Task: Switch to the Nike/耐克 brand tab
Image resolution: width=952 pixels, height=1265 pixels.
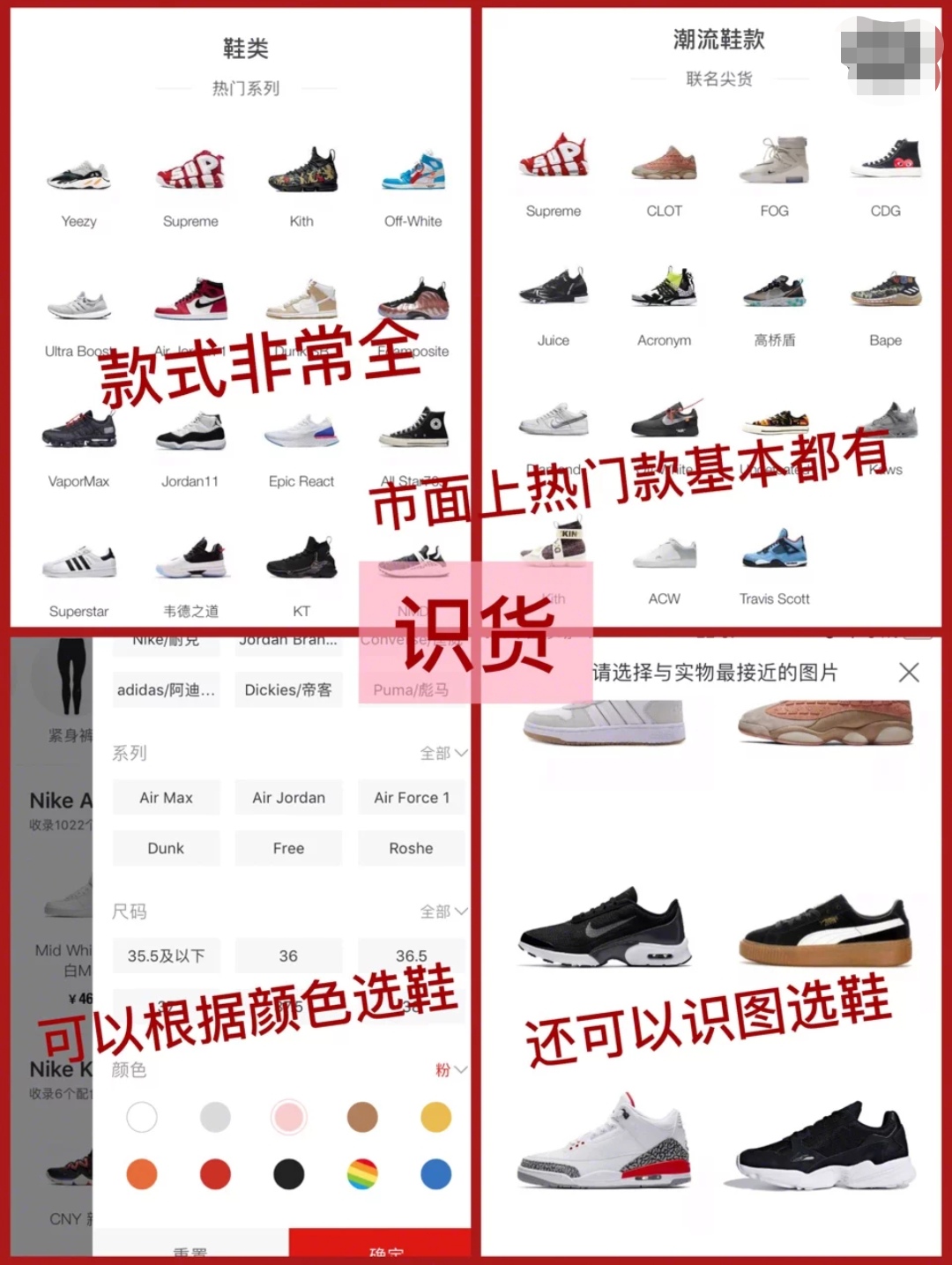Action: click(166, 640)
